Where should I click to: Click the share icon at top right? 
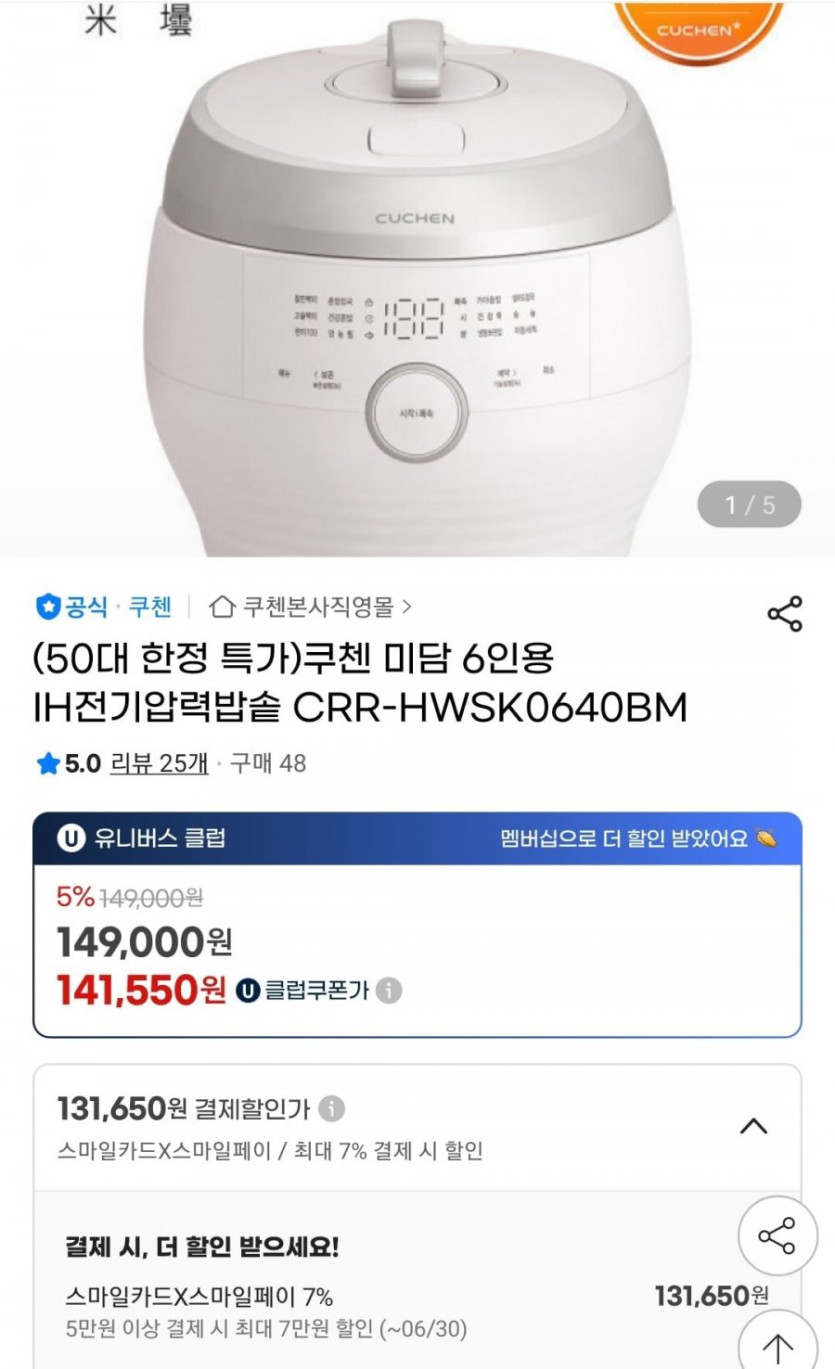click(784, 615)
